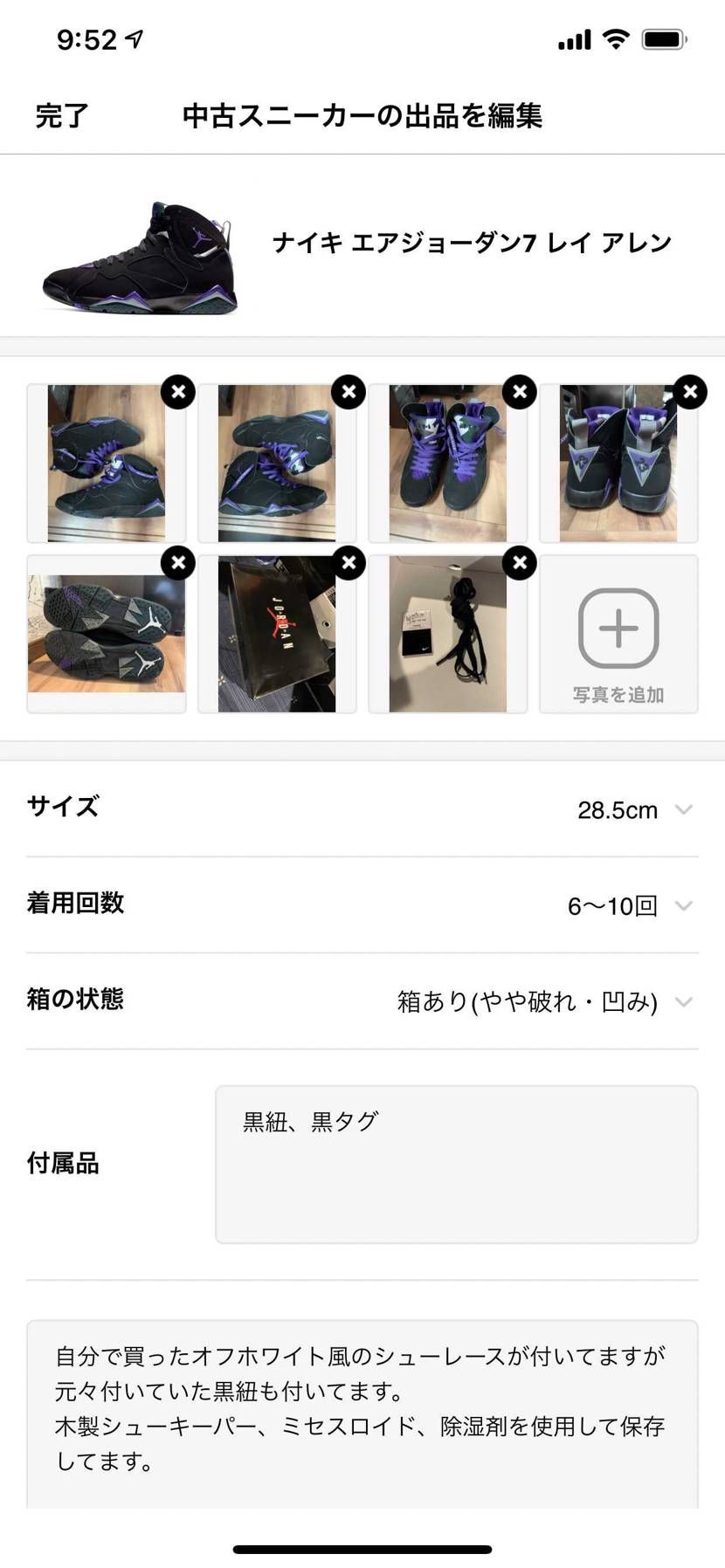Open the 箱の状態 picker

point(362,1001)
